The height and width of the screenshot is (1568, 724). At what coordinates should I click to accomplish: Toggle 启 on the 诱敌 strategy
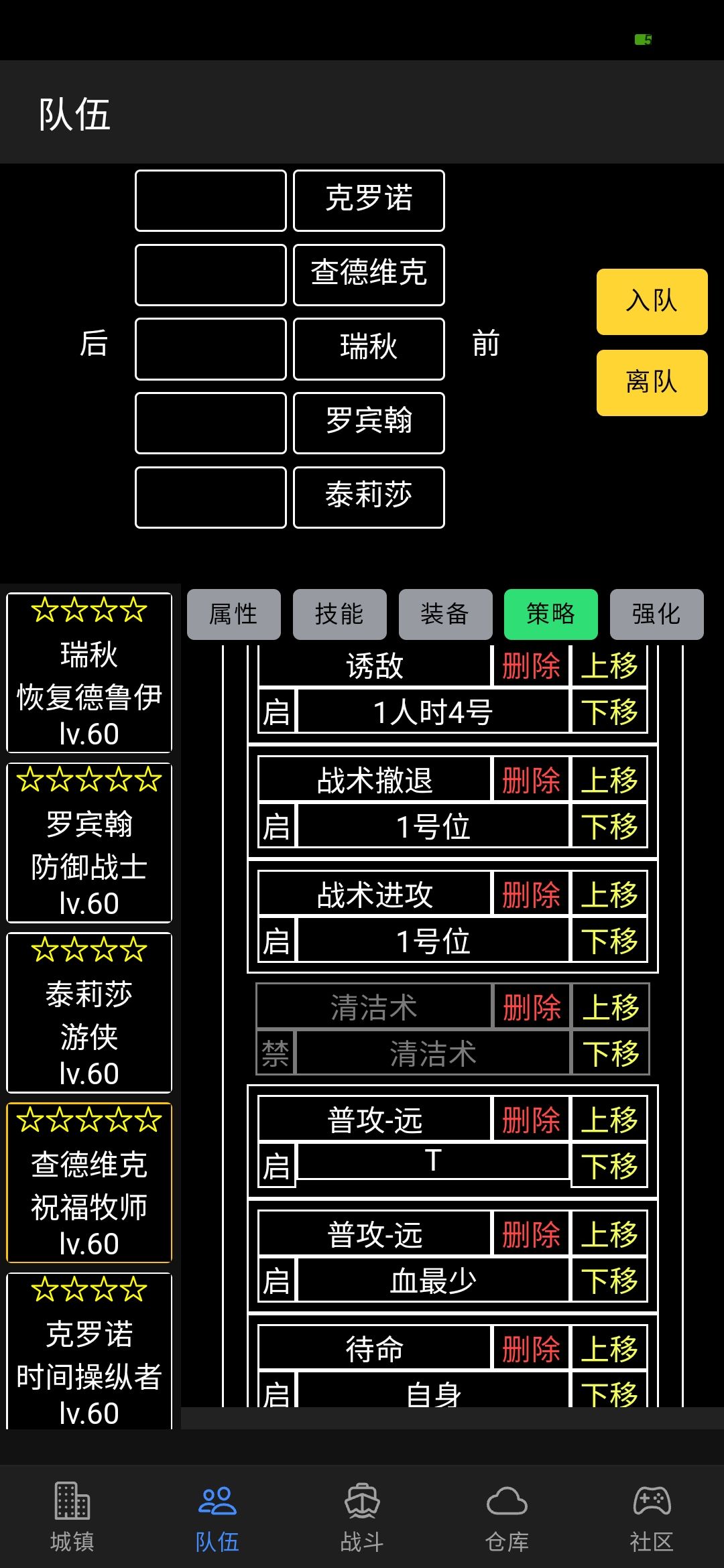click(277, 712)
